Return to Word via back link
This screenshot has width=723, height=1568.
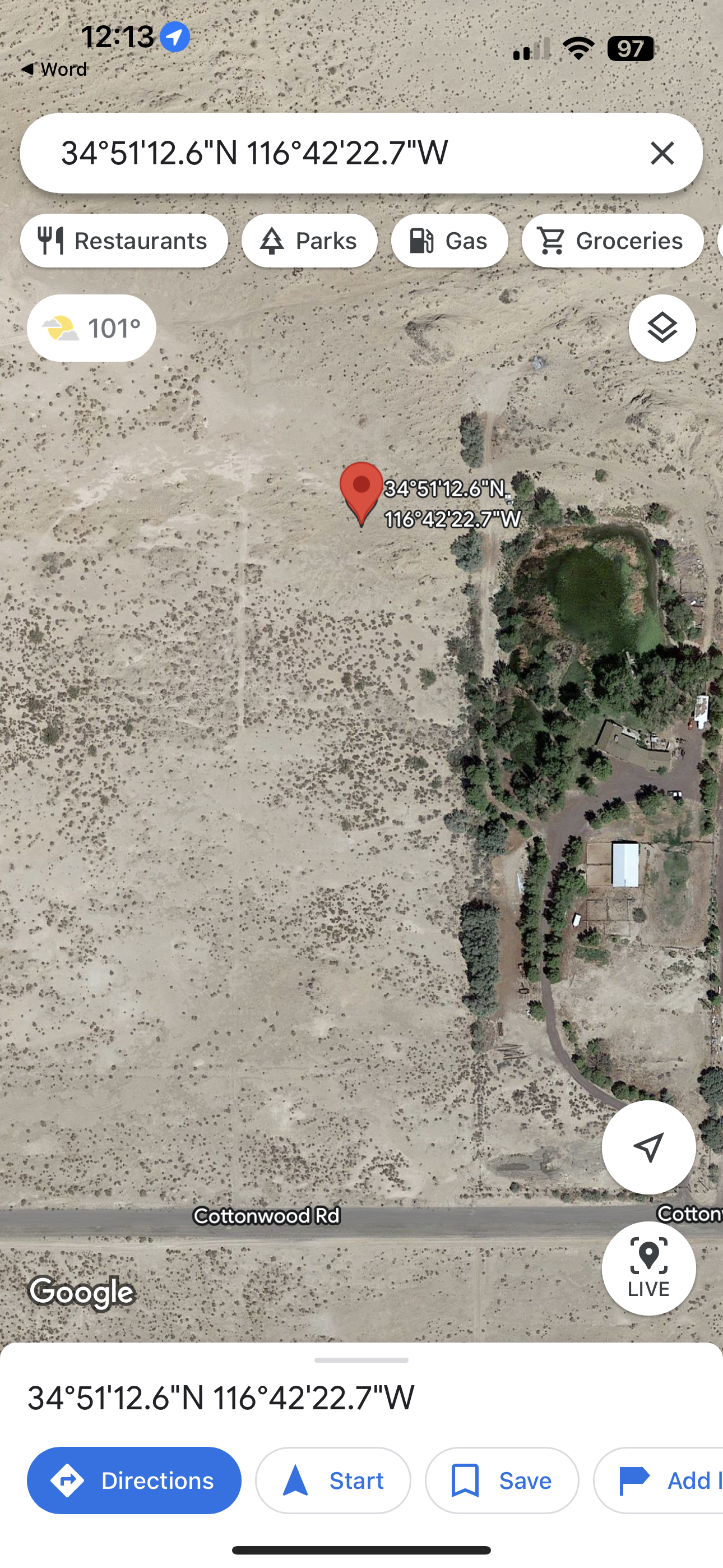click(x=54, y=70)
